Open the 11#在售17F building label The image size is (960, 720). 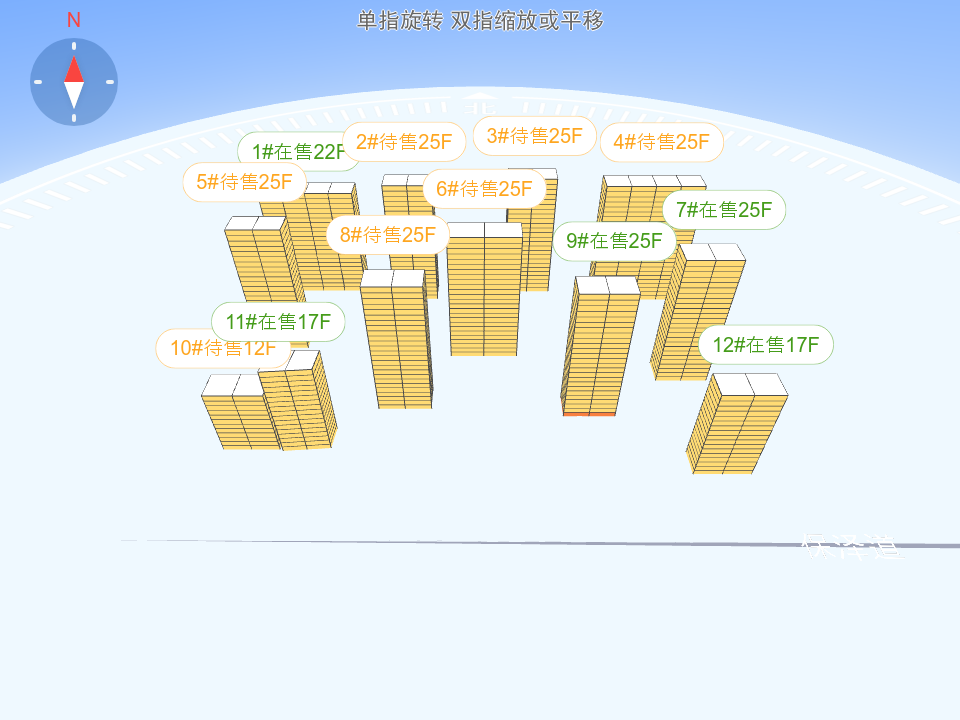[x=278, y=322]
